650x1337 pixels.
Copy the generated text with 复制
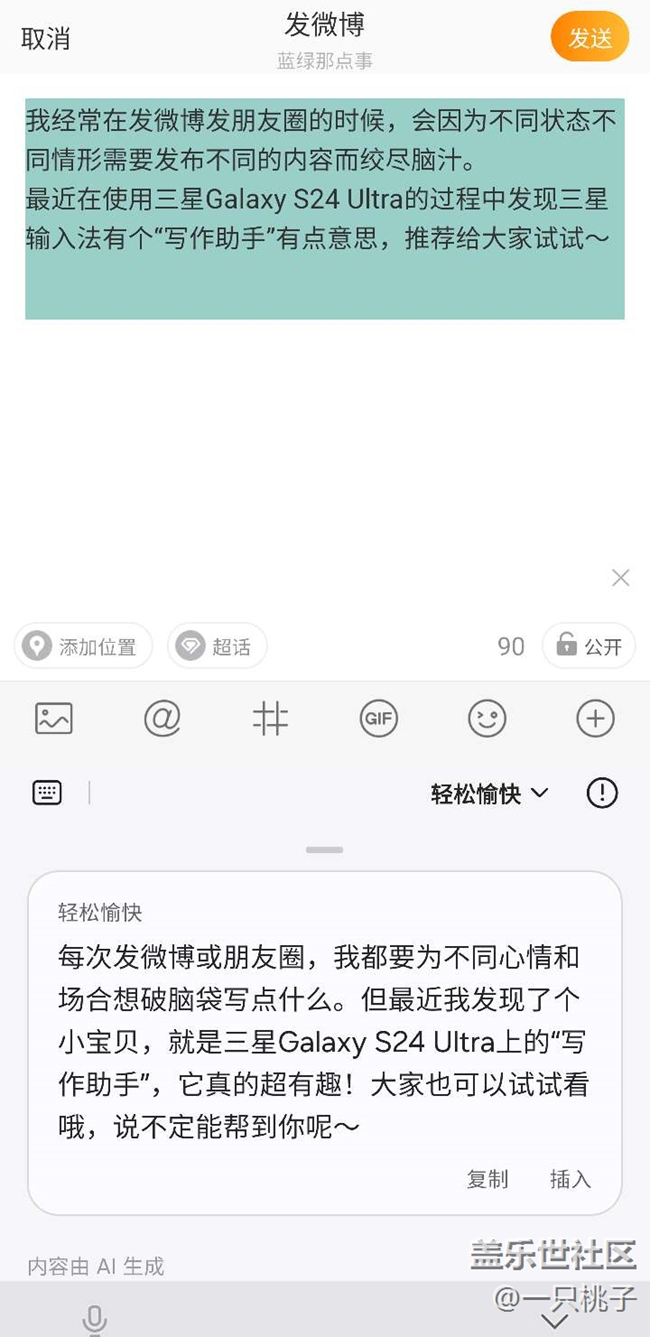pos(487,1179)
